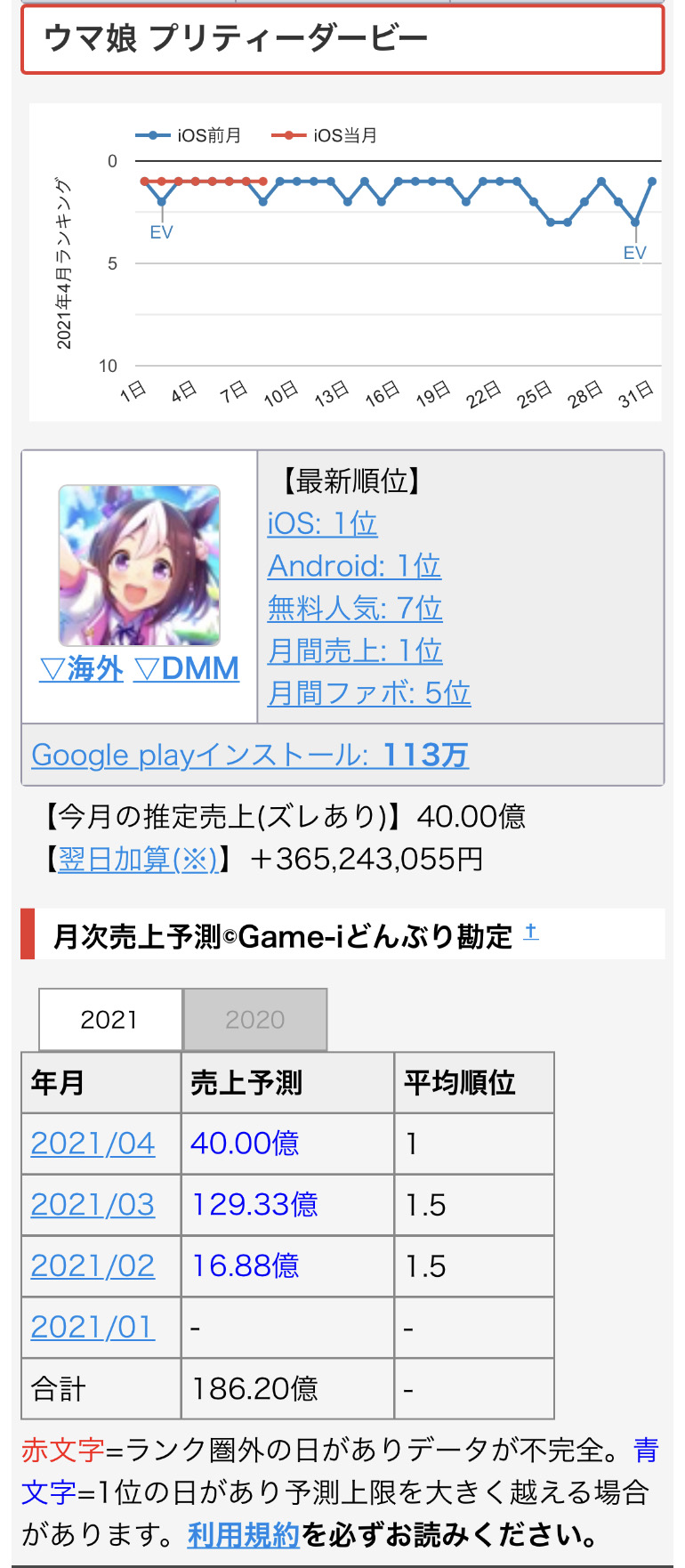The width and height of the screenshot is (685, 1568).
Task: Open the Android: 1位 ranking link
Action: click(354, 566)
